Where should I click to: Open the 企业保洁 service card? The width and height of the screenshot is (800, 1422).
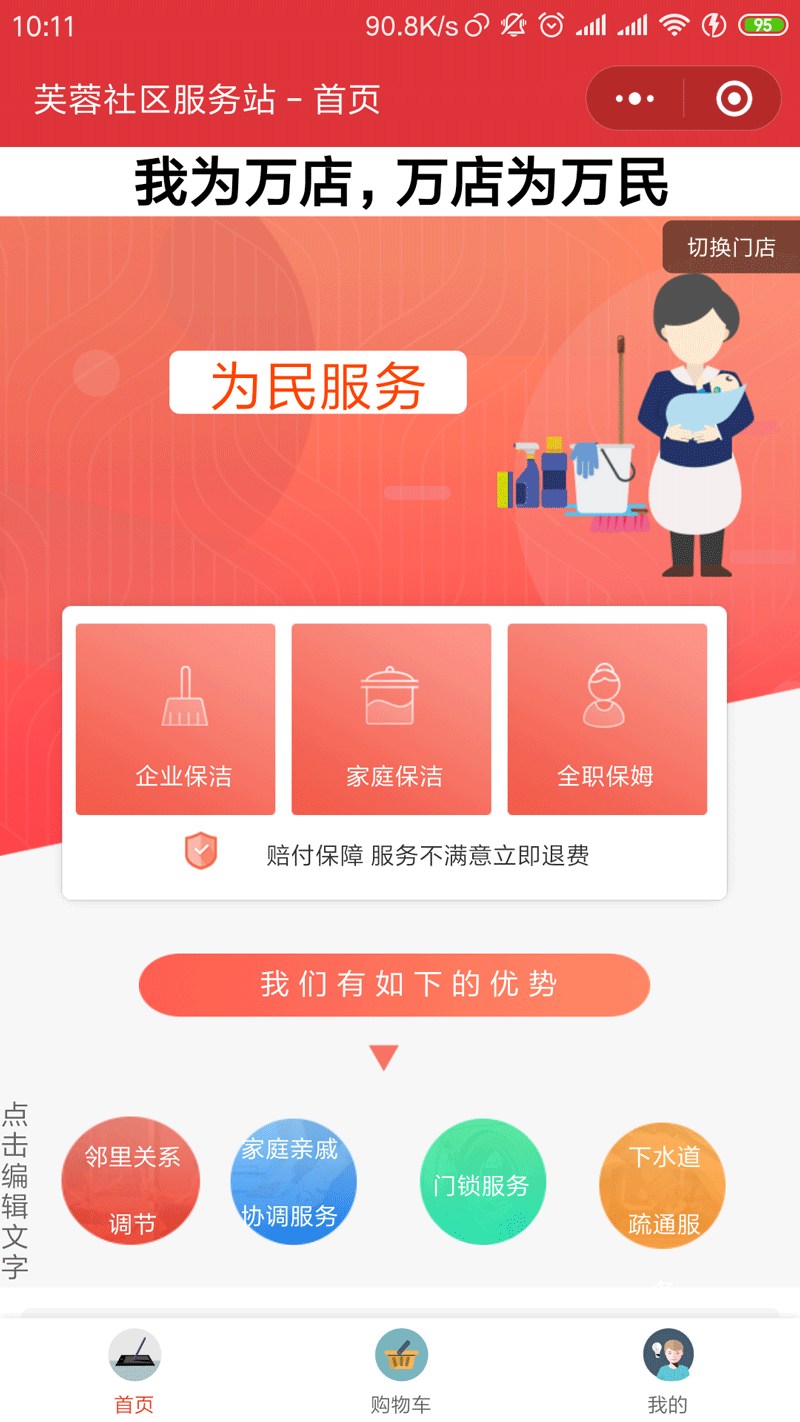176,719
